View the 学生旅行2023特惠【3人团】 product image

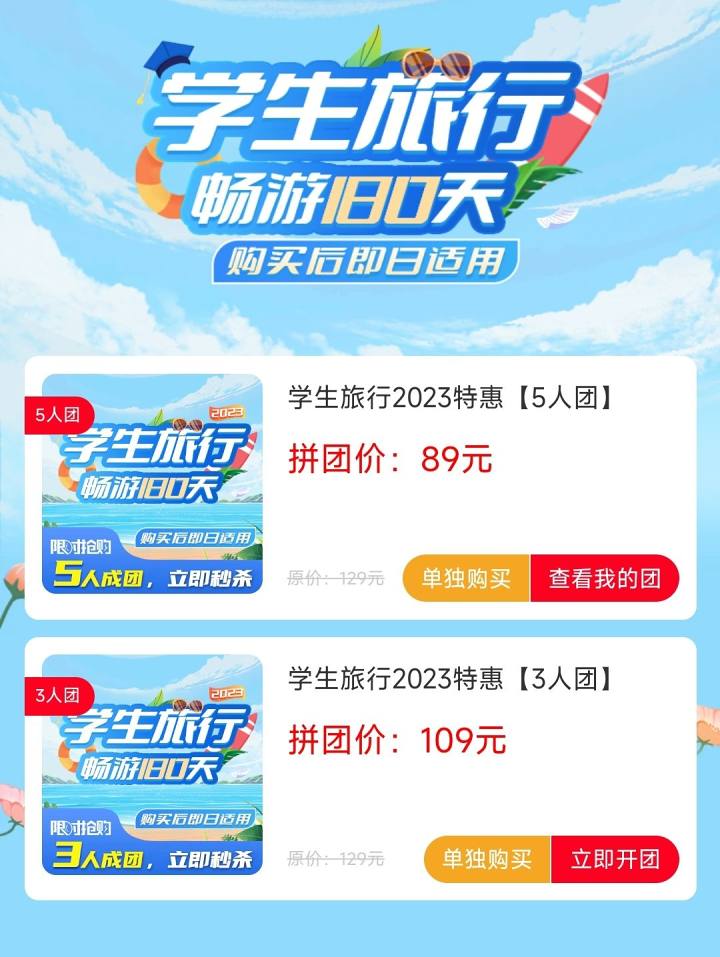tap(152, 763)
